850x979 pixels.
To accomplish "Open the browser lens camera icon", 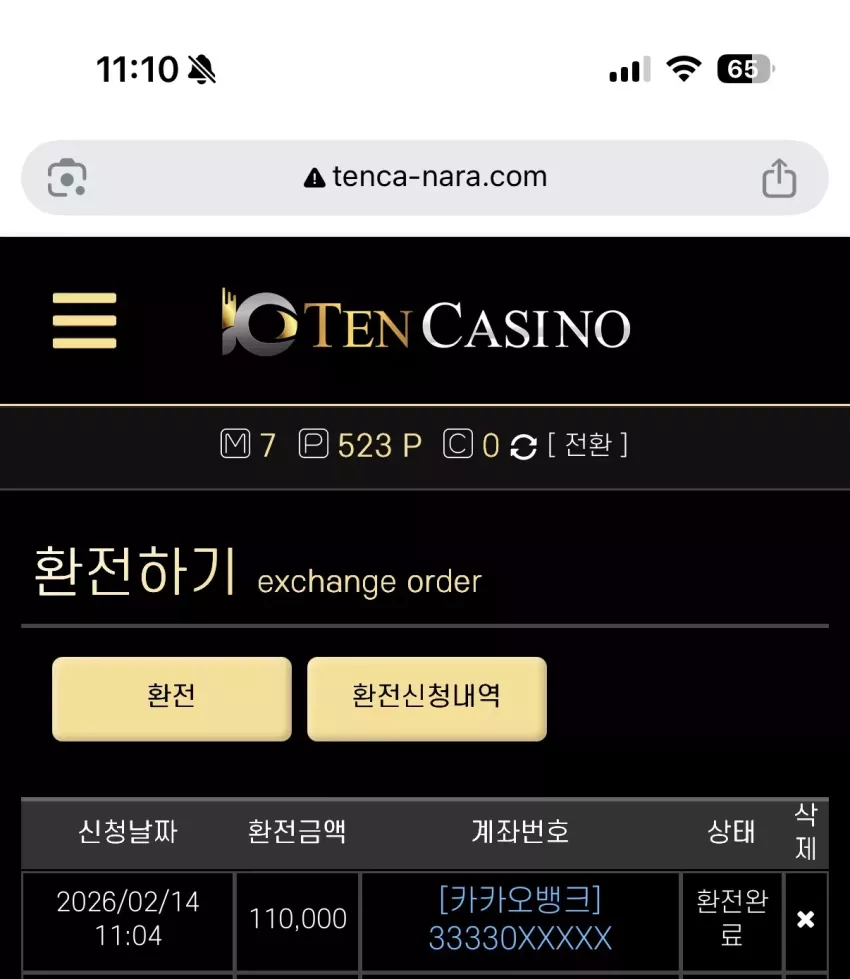I will [x=67, y=178].
